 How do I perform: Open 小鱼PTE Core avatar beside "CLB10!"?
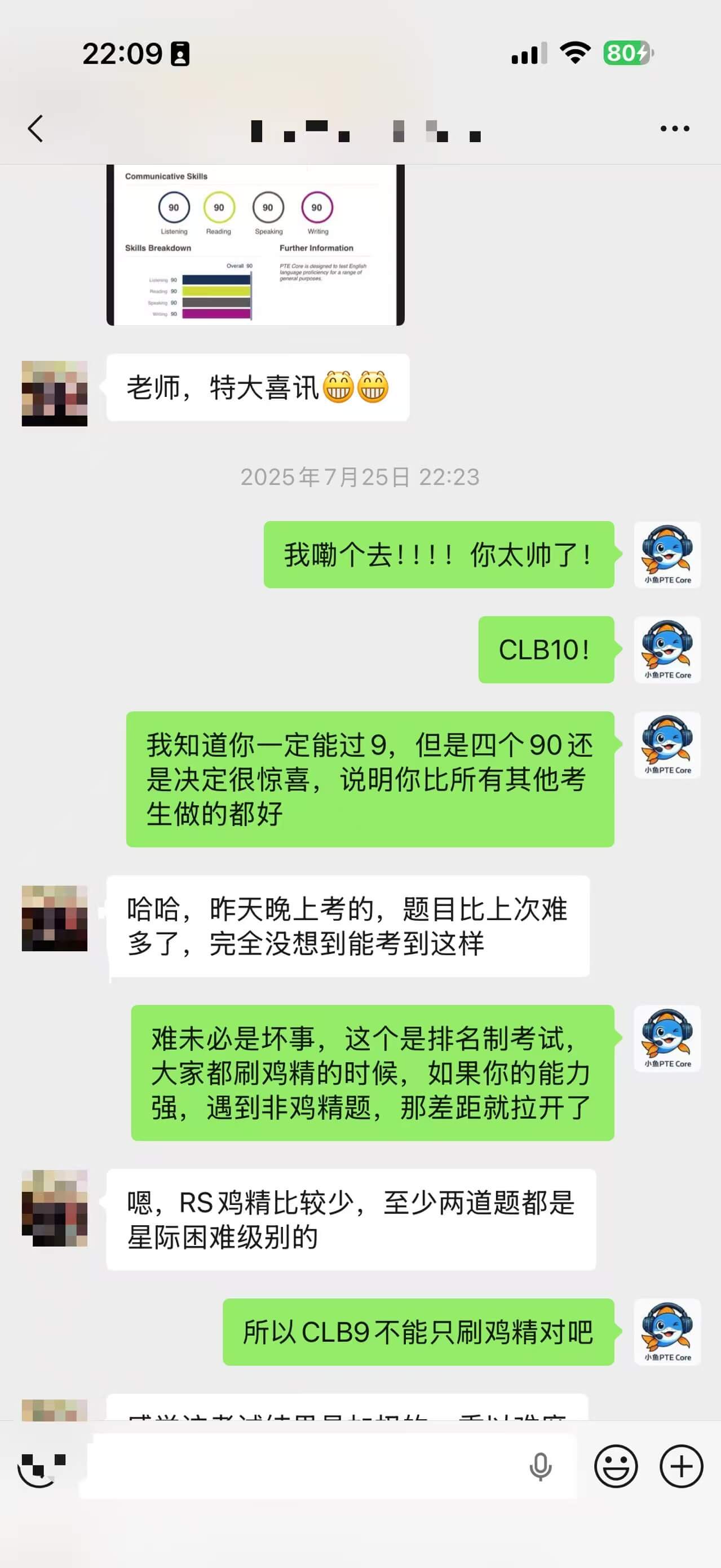tap(667, 650)
